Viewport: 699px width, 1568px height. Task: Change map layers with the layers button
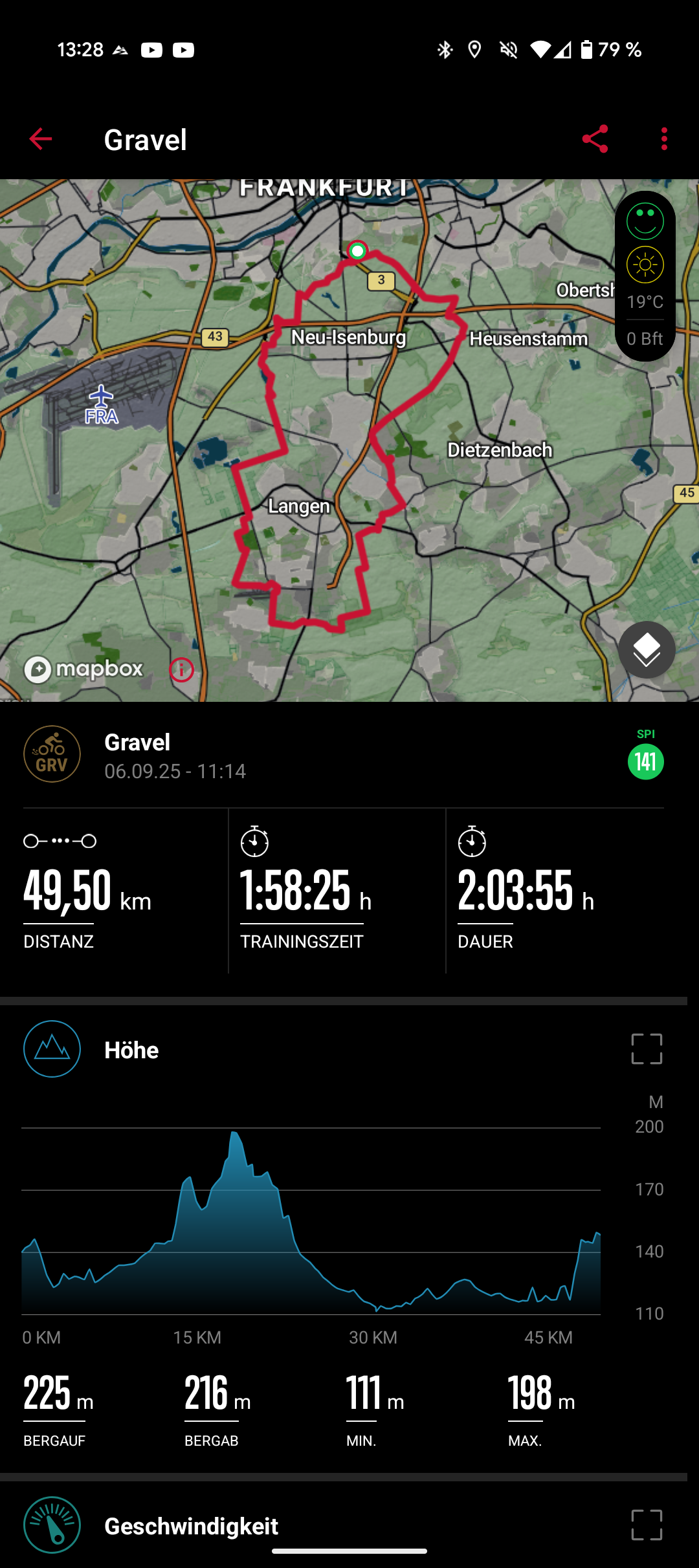pos(646,649)
